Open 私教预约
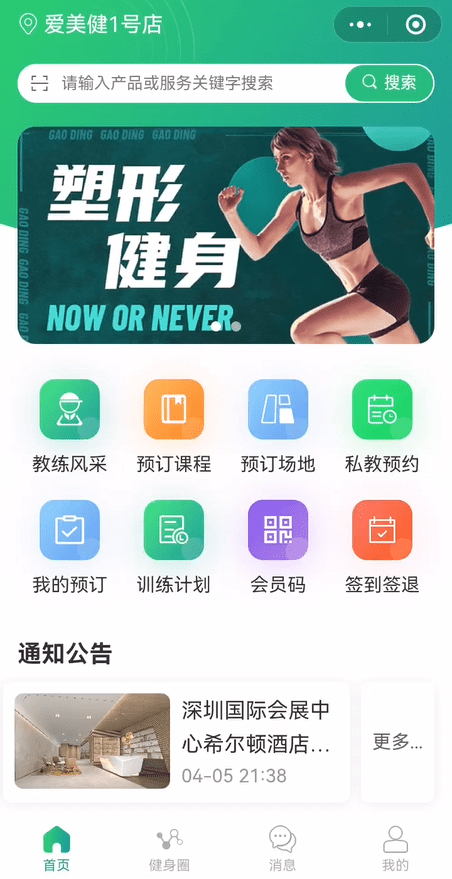The image size is (452, 879). click(x=382, y=427)
